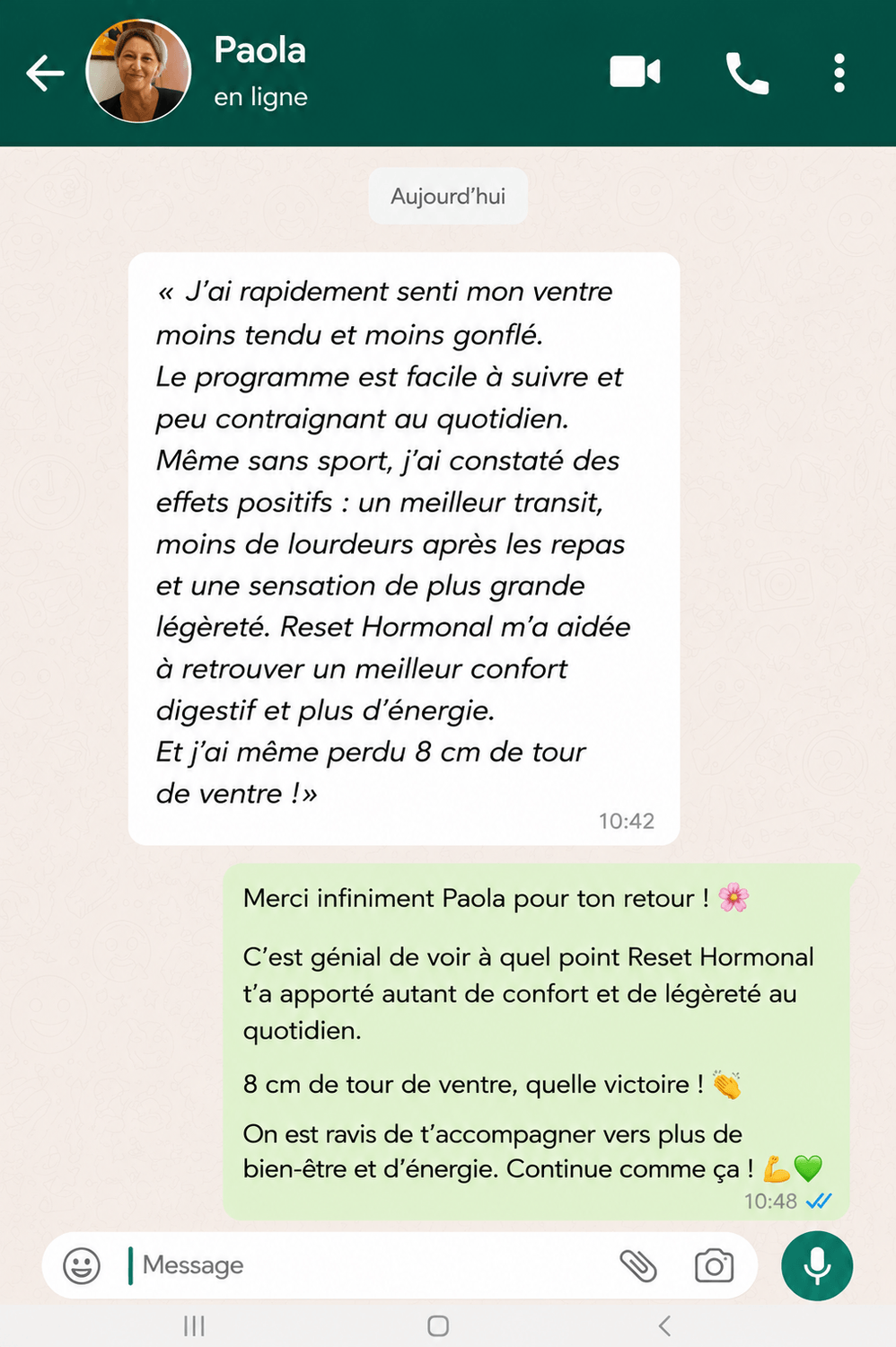The height and width of the screenshot is (1347, 896).
Task: Open Paola's profile picture
Action: pos(138,71)
